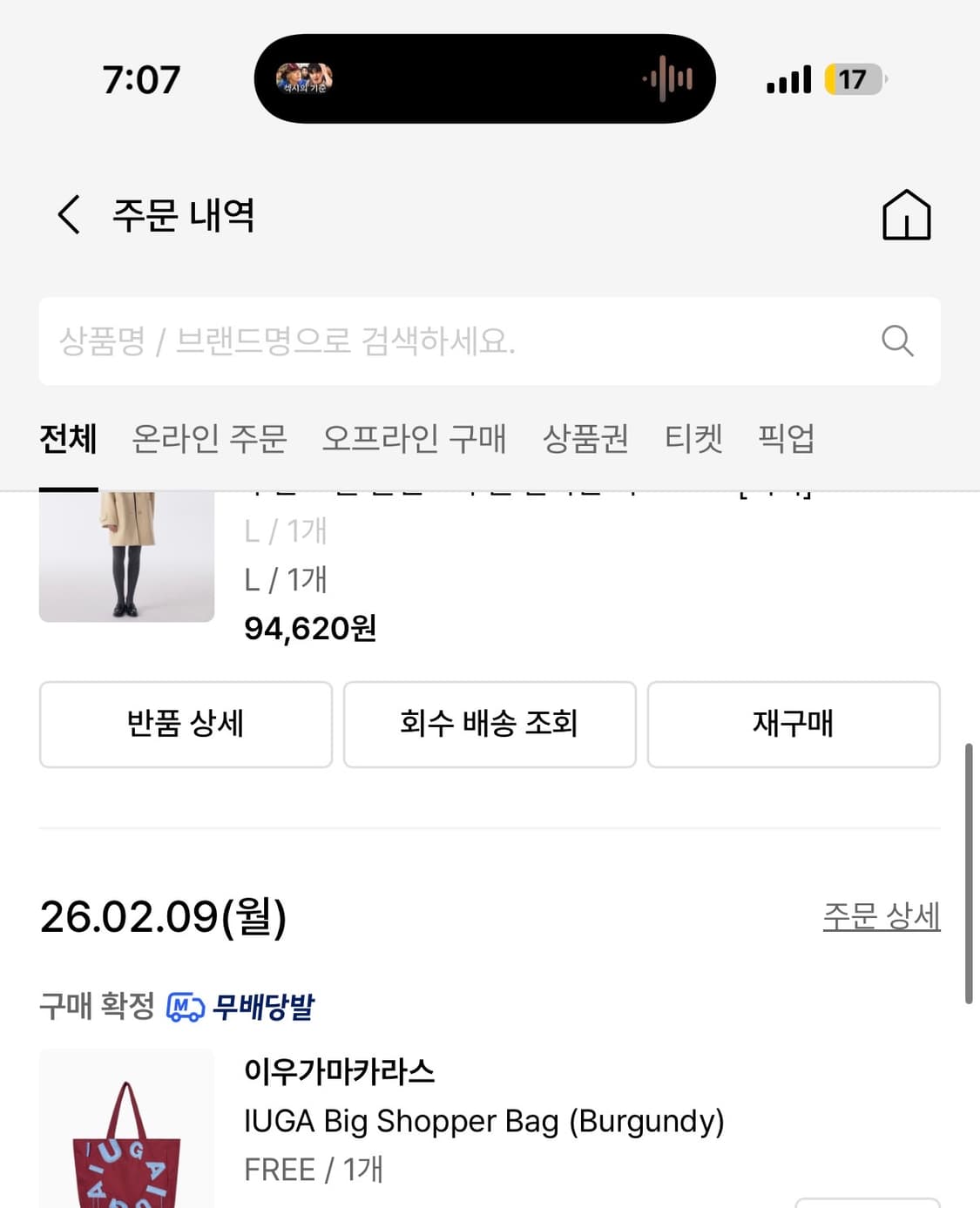Open 회수 배송 조회 tracking

490,725
